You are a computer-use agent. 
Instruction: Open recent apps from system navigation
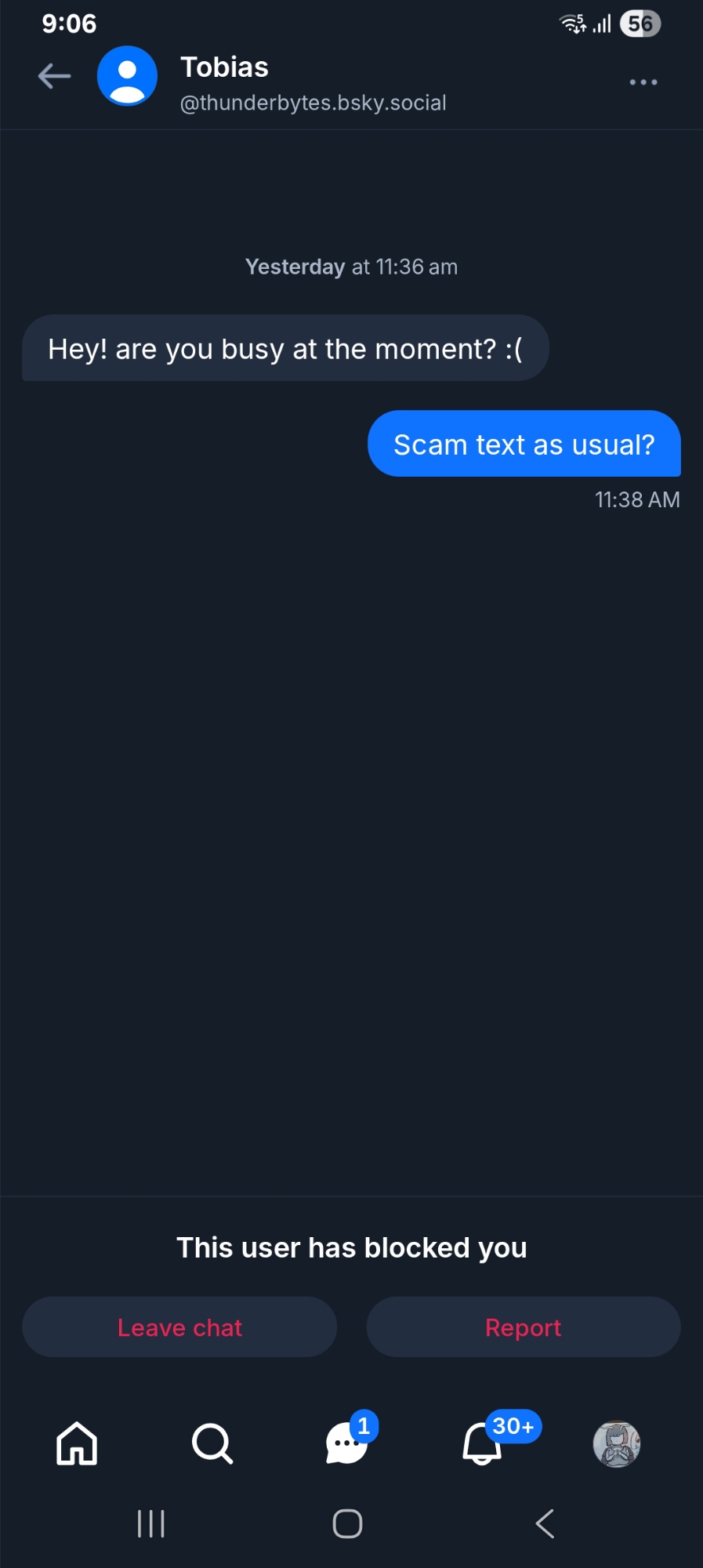150,1524
